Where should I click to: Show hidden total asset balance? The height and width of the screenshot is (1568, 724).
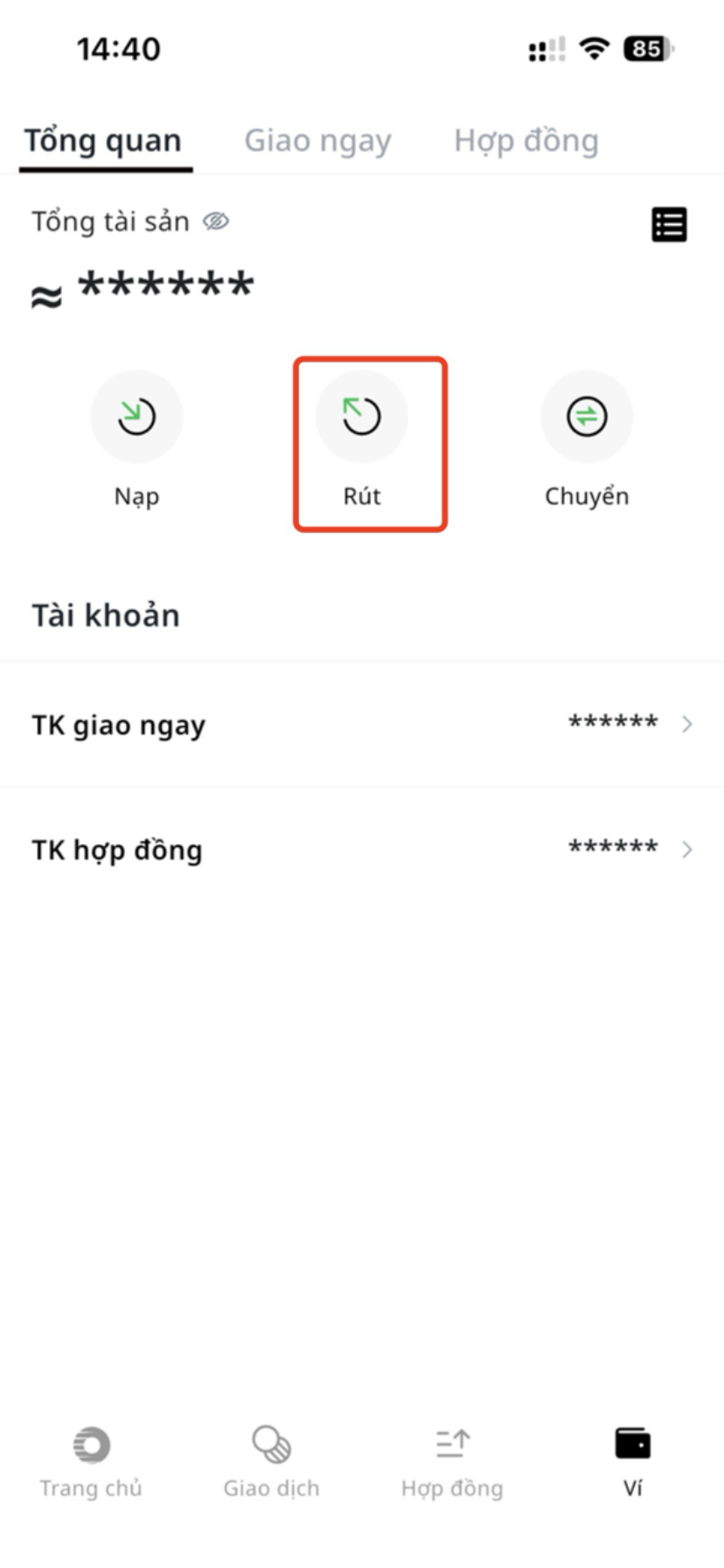(x=216, y=221)
